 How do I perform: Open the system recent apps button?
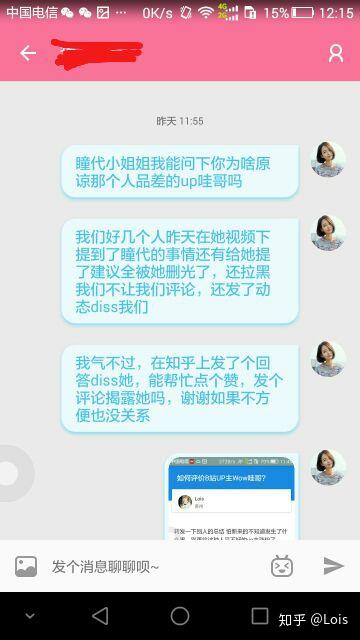(260, 616)
